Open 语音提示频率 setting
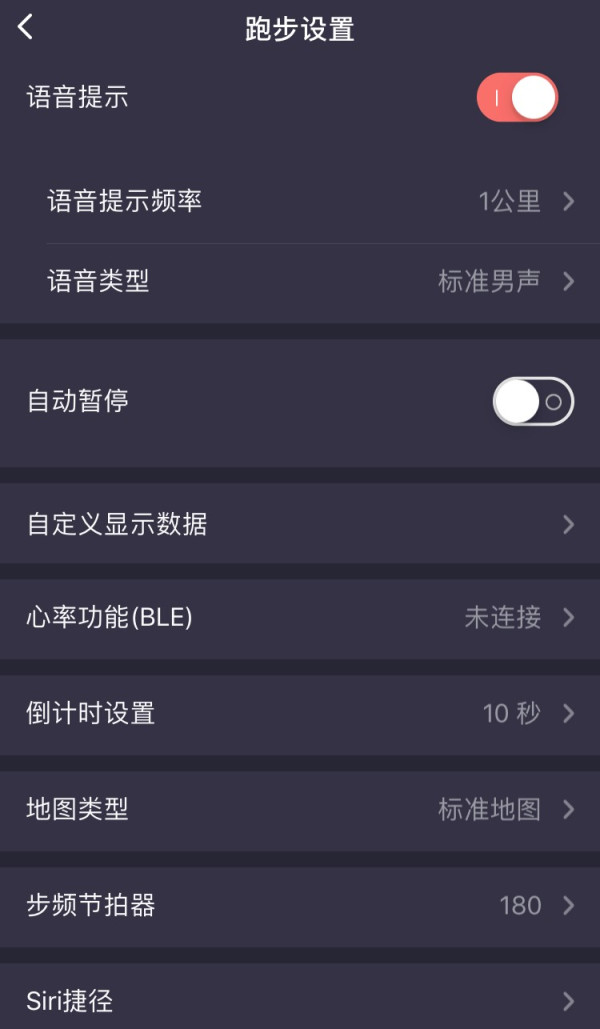Screen dimensions: 600x1029 pyautogui.click(x=300, y=201)
